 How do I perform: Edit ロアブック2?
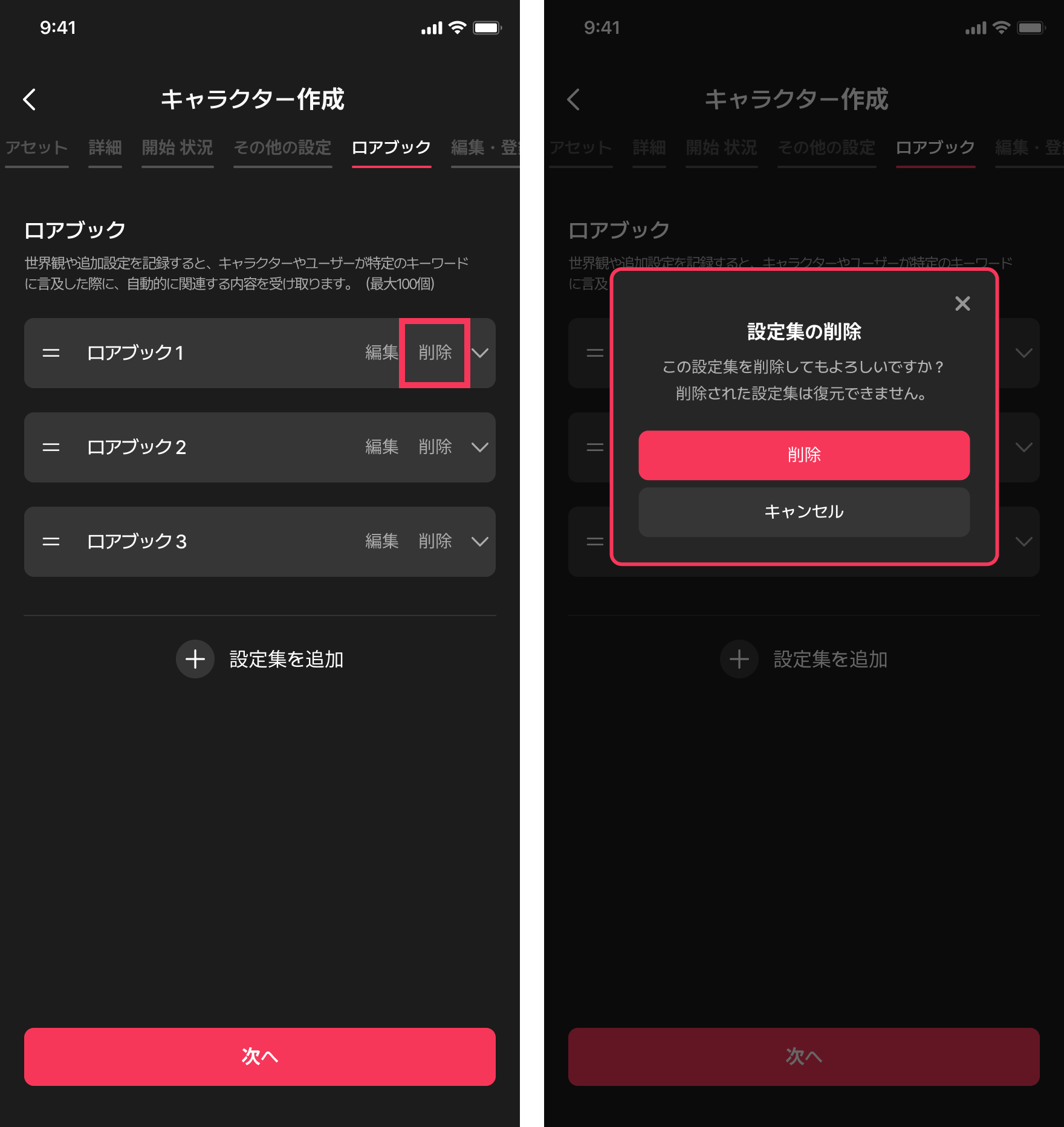coord(381,447)
